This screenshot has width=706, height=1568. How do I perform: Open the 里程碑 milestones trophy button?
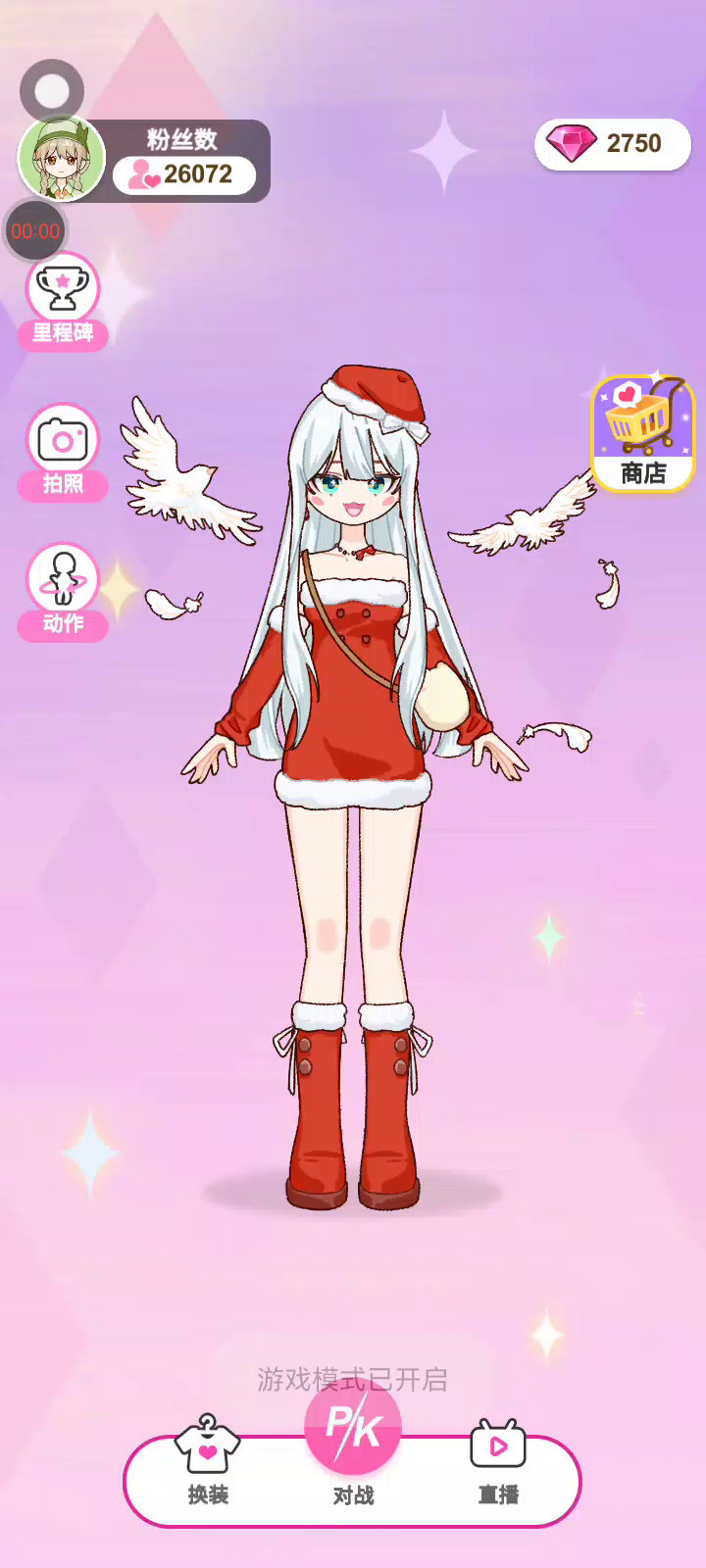[63, 301]
